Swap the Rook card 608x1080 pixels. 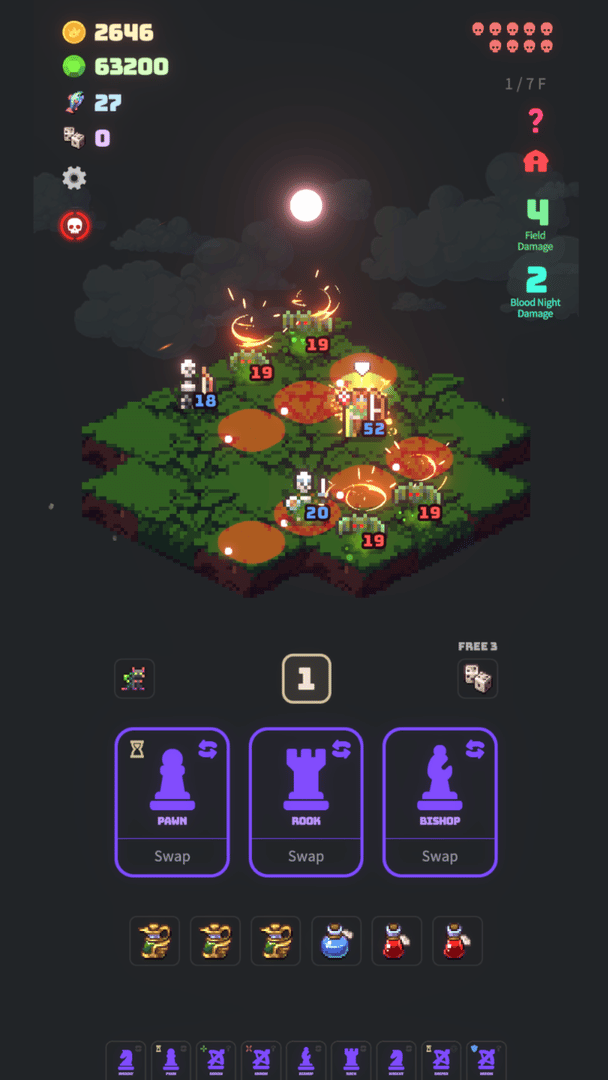pos(306,856)
